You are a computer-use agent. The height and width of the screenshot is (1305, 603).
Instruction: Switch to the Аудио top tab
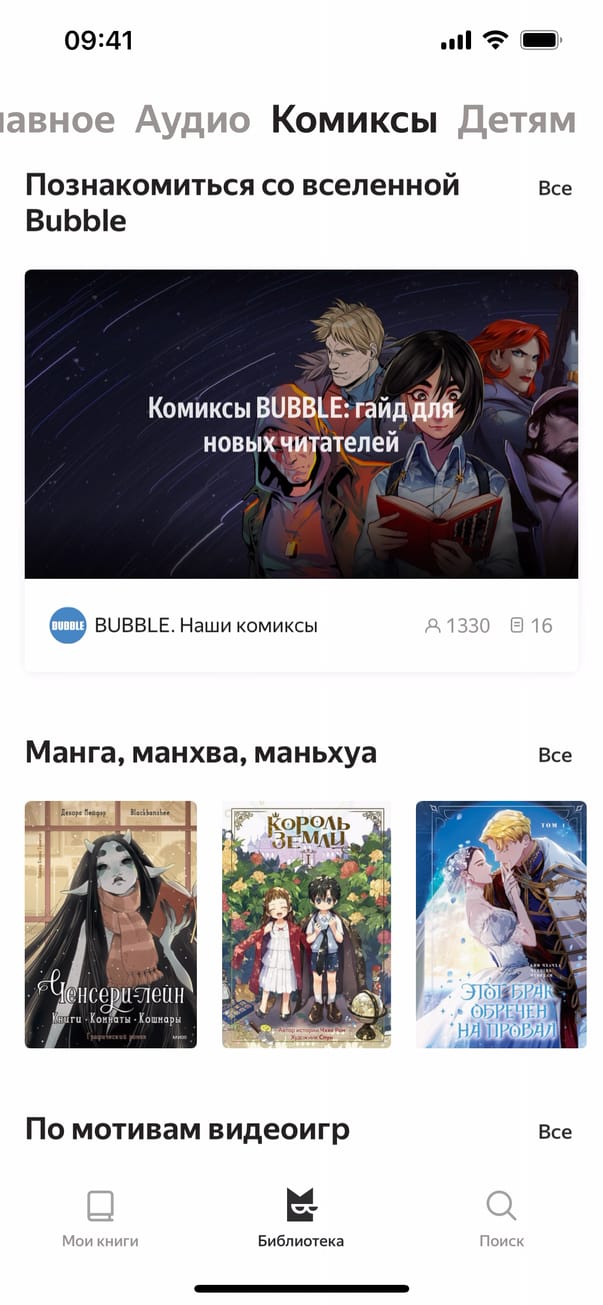click(x=192, y=120)
